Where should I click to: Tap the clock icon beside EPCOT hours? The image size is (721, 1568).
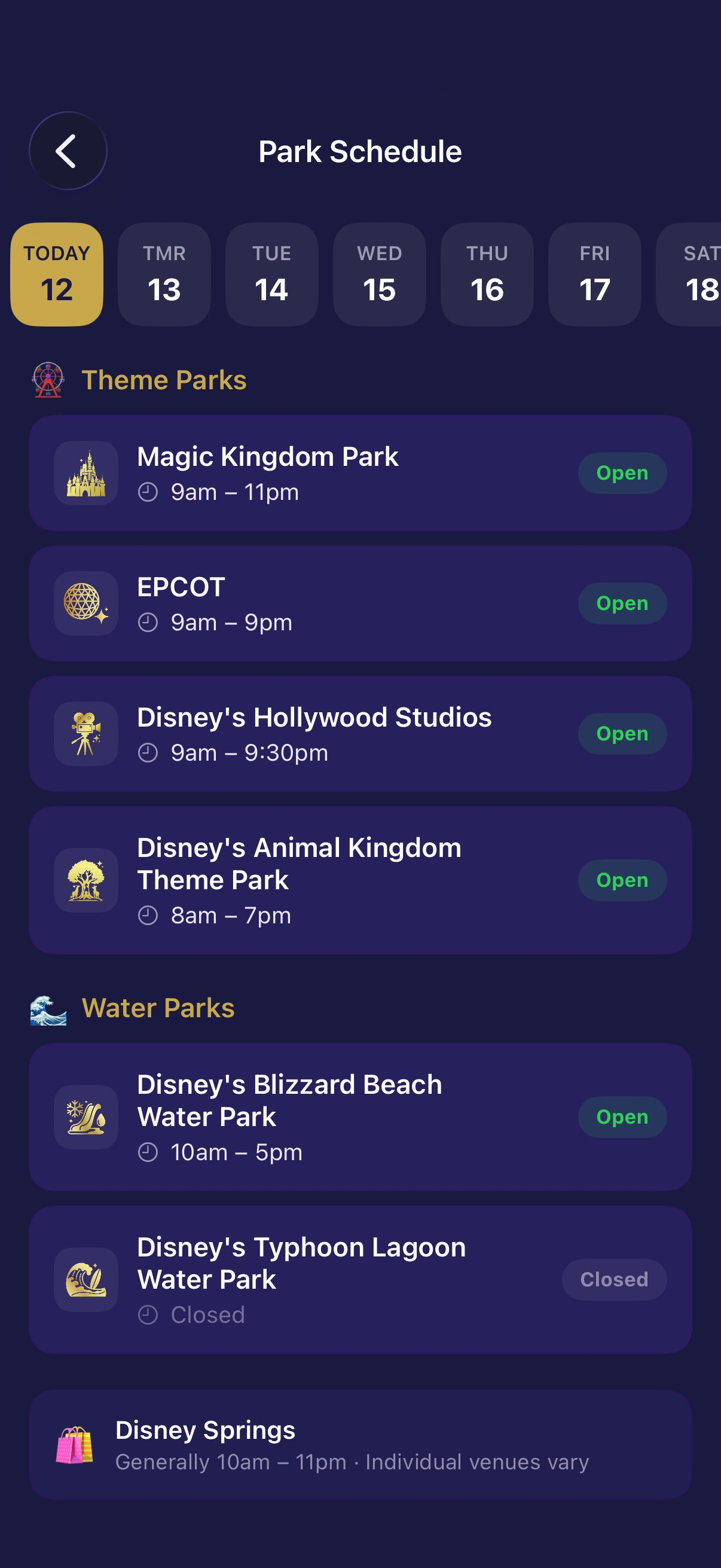click(x=147, y=623)
